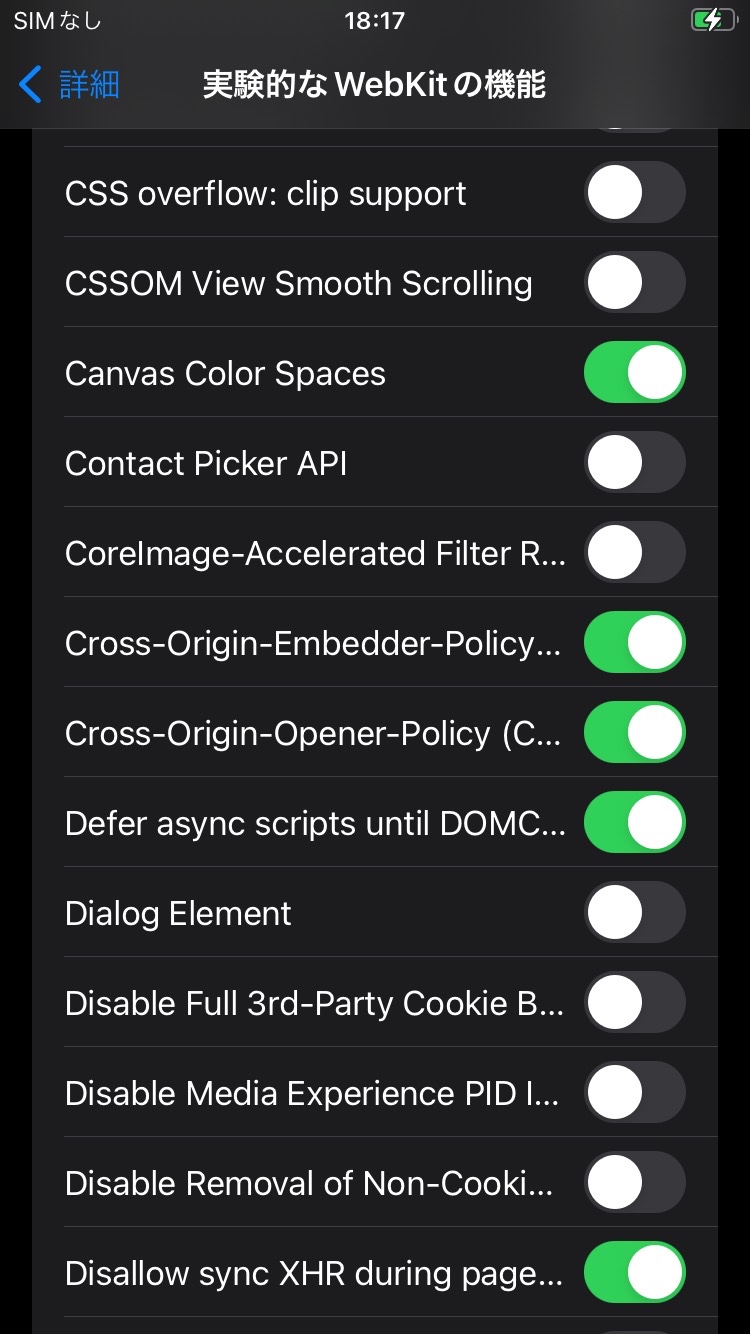Turn off Cross-Origin-Embedder-Policy
Image resolution: width=750 pixels, height=1334 pixels.
(x=634, y=642)
